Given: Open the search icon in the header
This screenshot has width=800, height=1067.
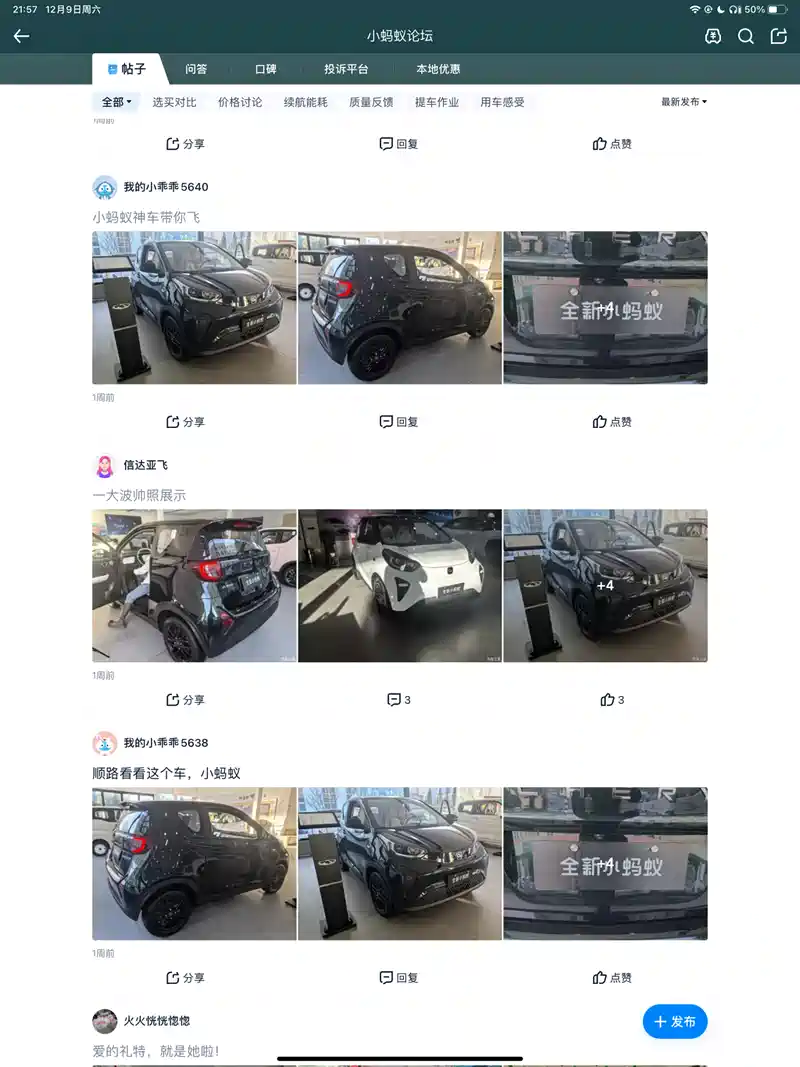Looking at the screenshot, I should tap(746, 36).
